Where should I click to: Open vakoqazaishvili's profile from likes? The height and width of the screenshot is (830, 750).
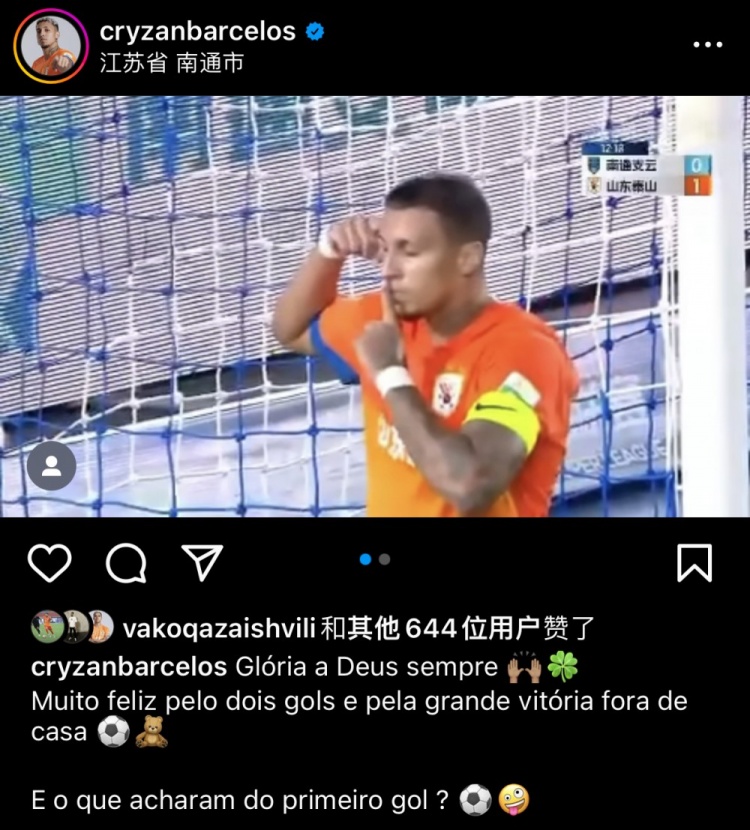pyautogui.click(x=218, y=629)
